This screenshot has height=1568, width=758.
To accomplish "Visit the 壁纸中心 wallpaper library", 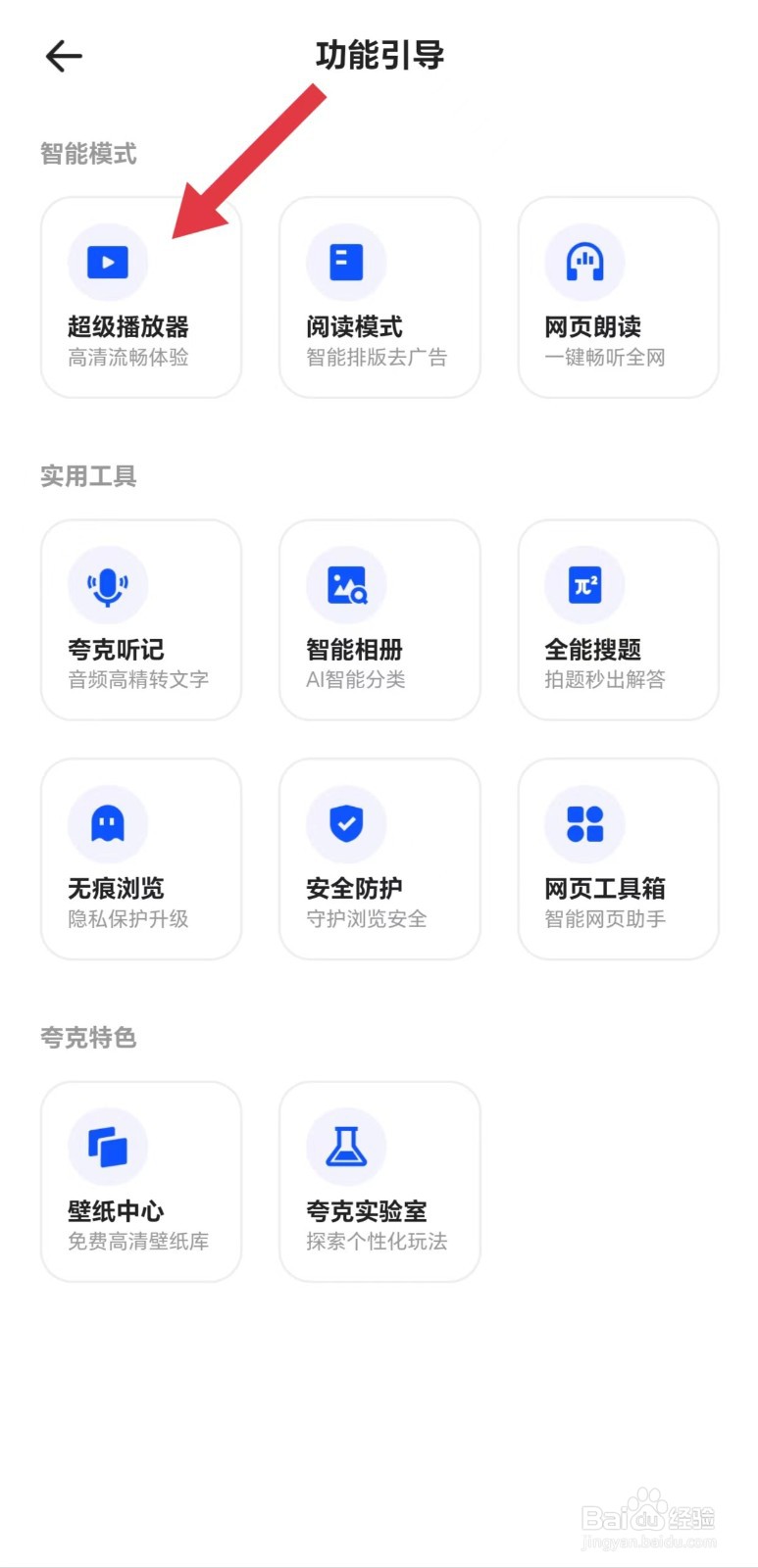I will point(140,1182).
